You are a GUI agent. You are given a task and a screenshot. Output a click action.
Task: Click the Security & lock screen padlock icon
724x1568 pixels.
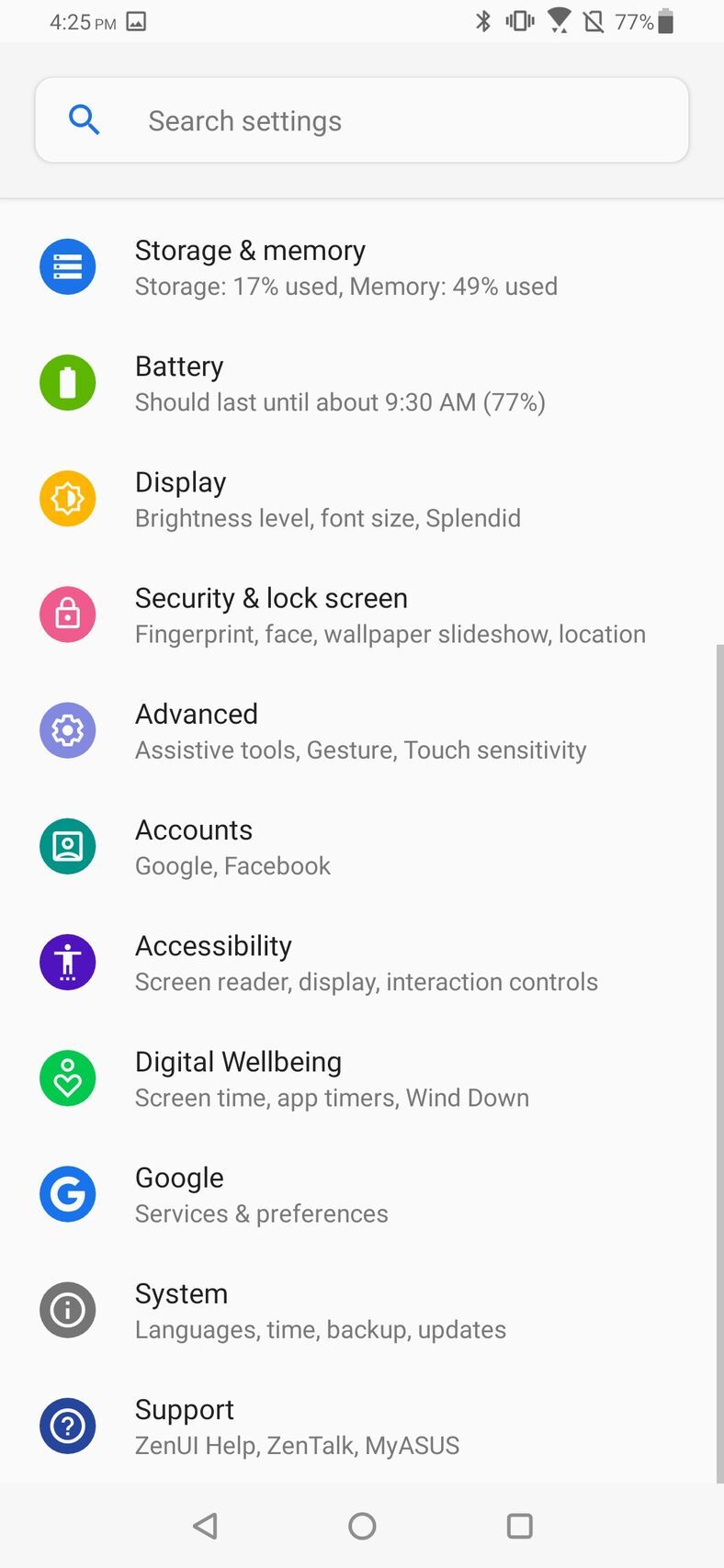pyautogui.click(x=67, y=614)
